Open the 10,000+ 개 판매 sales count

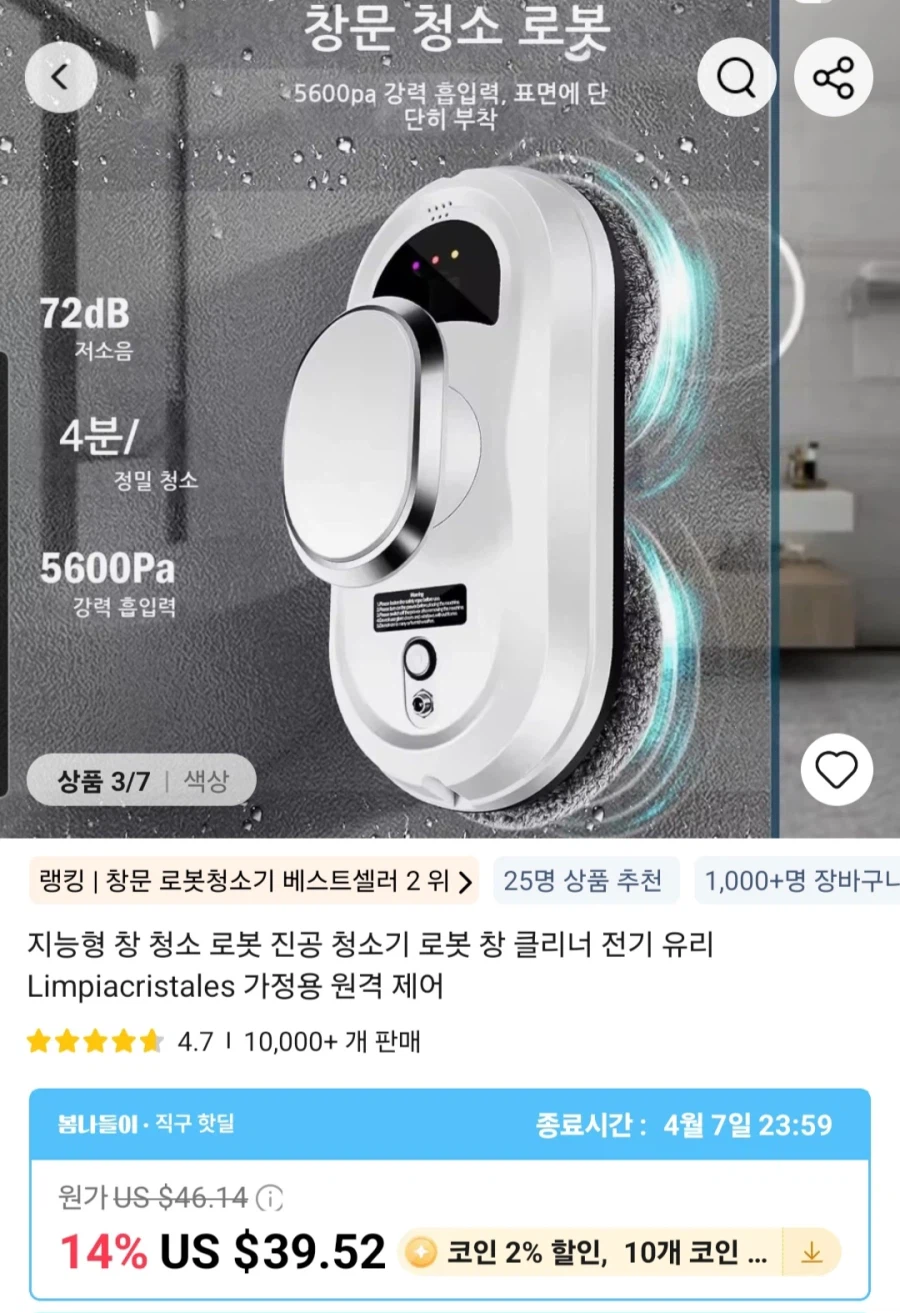coord(332,1042)
